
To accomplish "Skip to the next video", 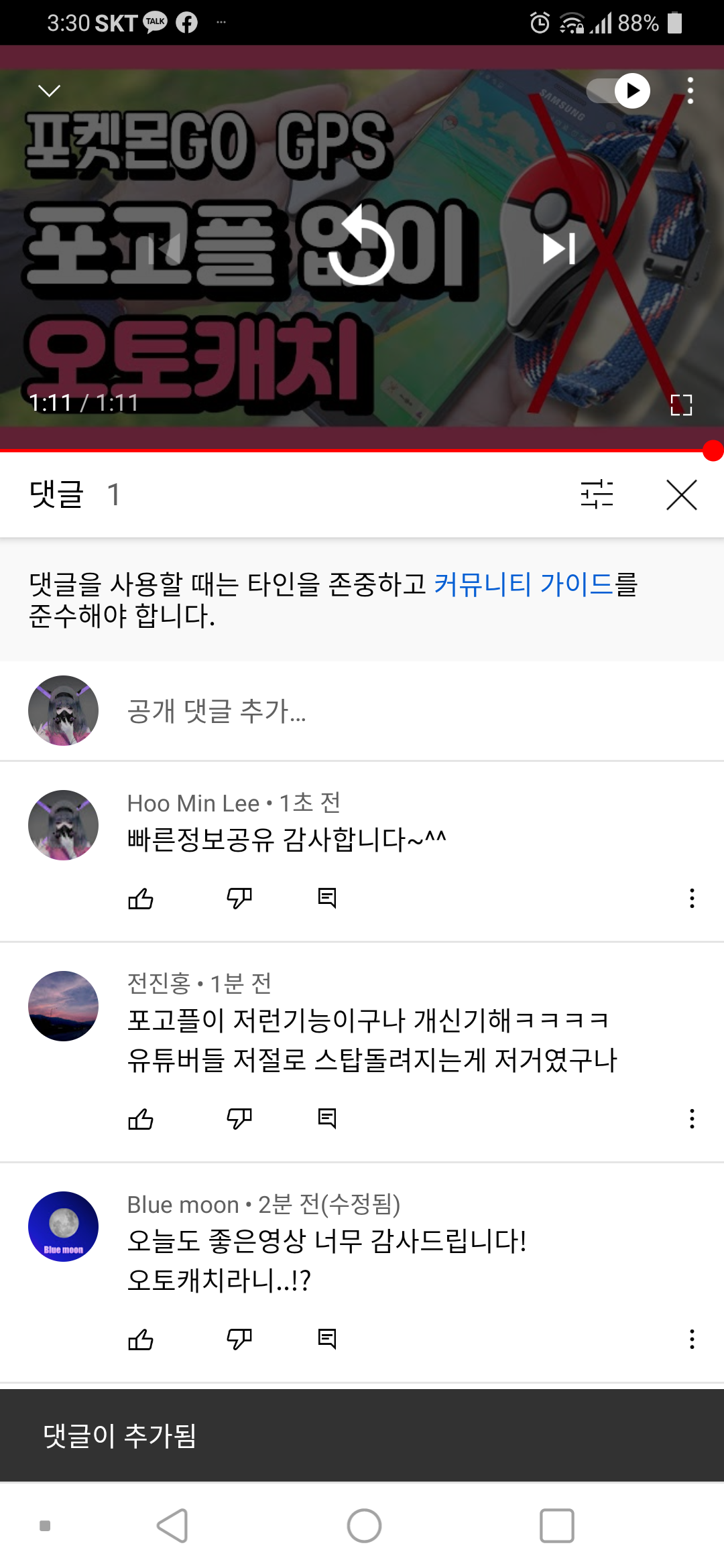I will point(559,249).
